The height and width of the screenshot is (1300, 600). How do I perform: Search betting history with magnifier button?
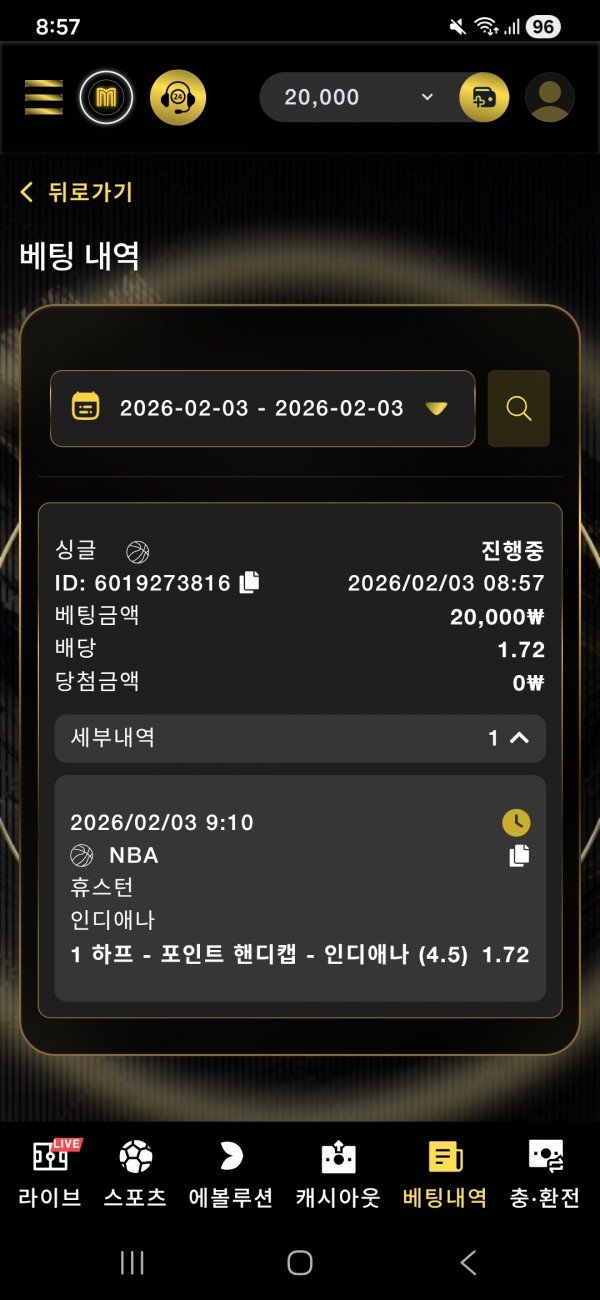pos(518,408)
